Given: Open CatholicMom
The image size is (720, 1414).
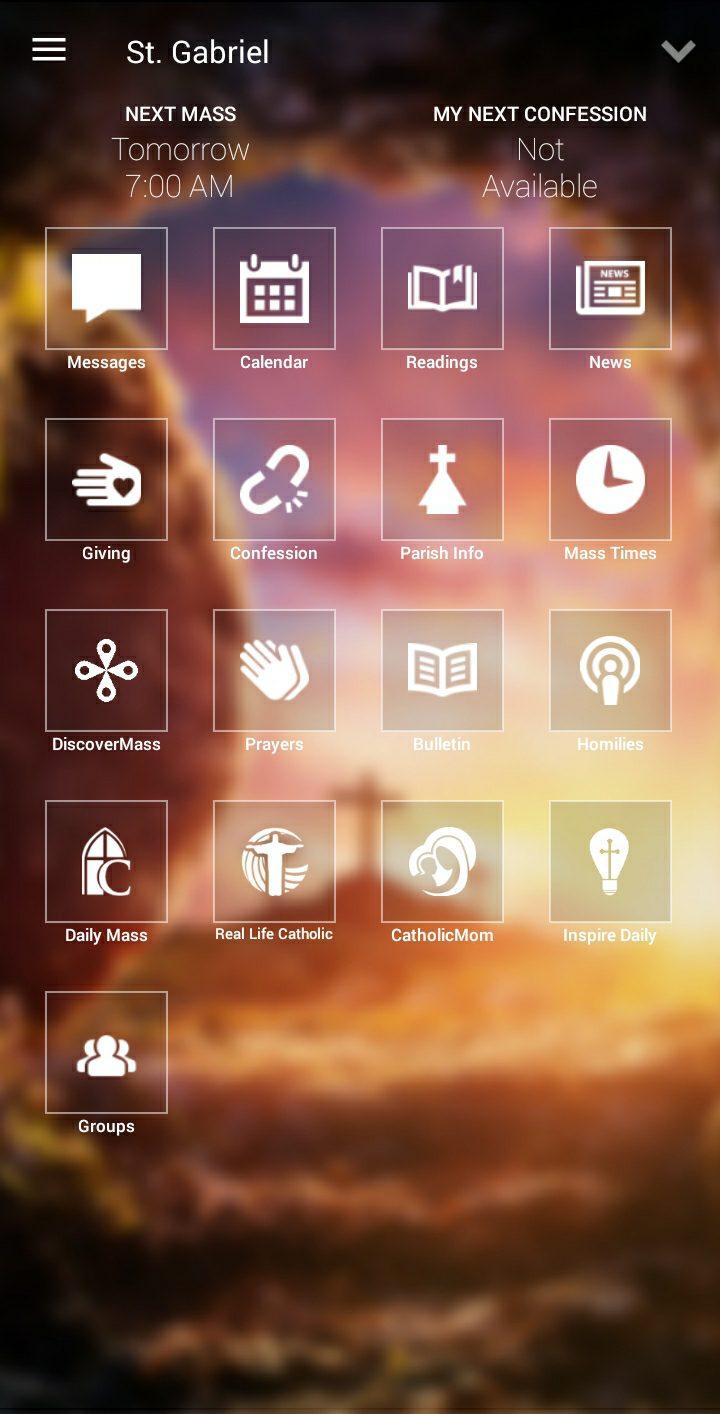Looking at the screenshot, I should 442,860.
